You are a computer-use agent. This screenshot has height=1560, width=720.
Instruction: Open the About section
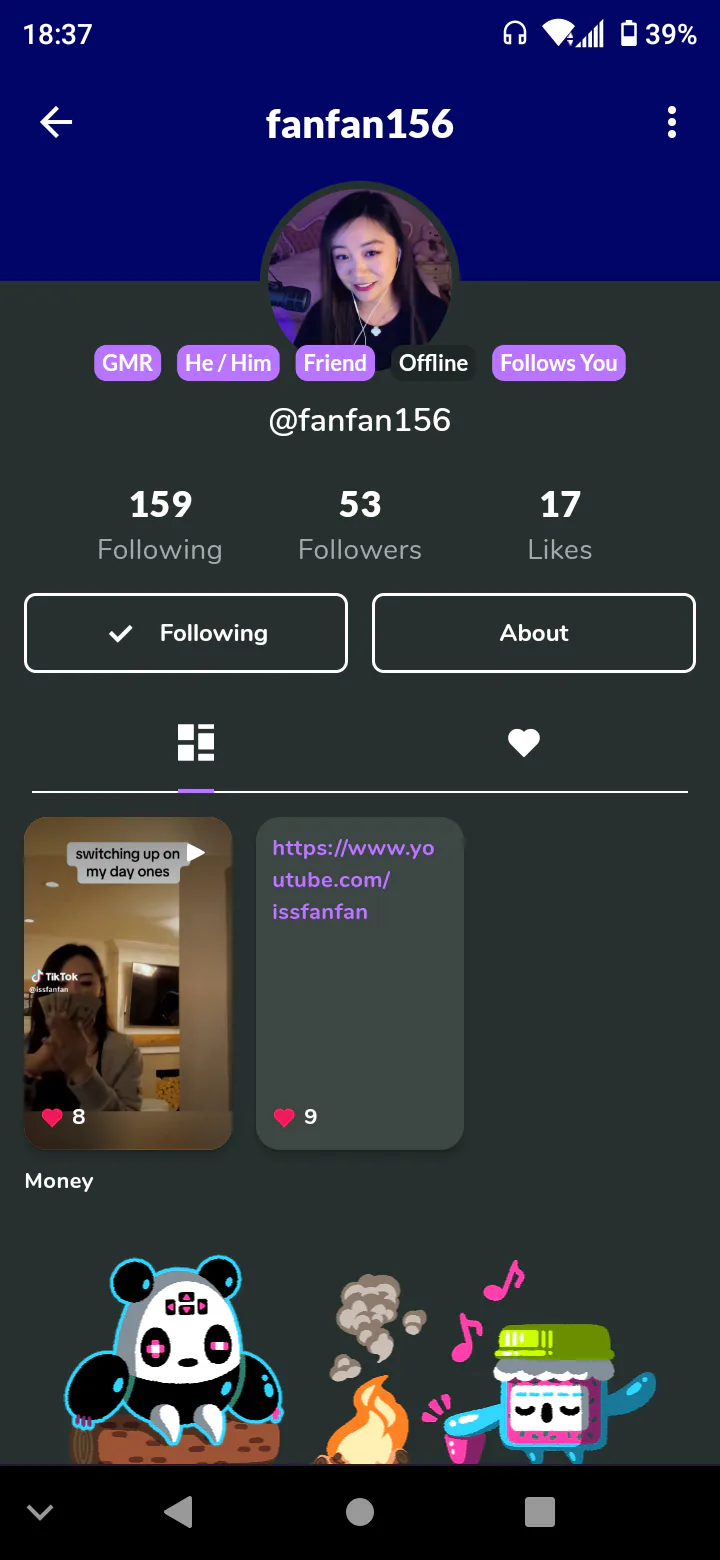coord(534,633)
